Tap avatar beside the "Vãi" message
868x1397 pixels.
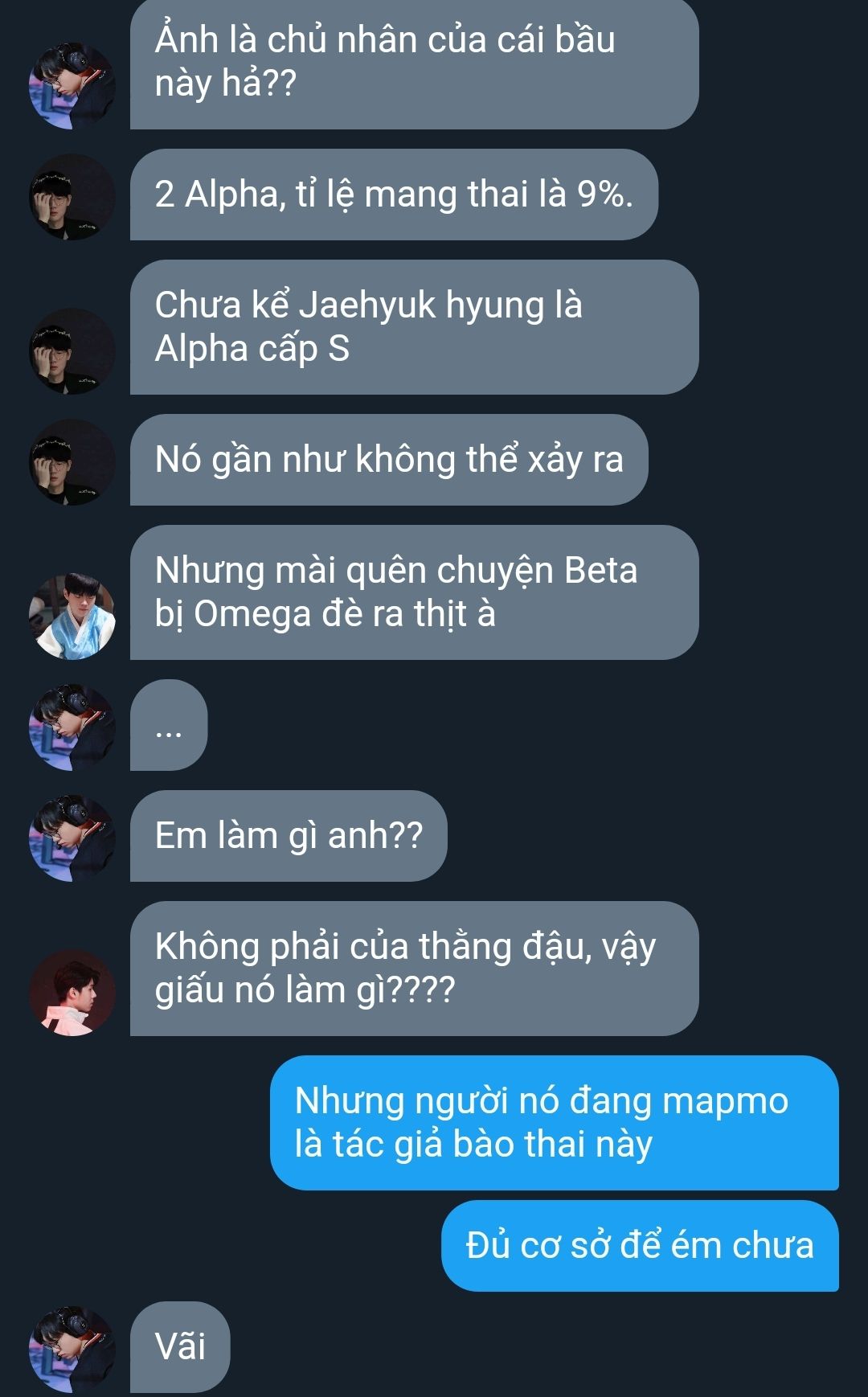[x=72, y=1350]
